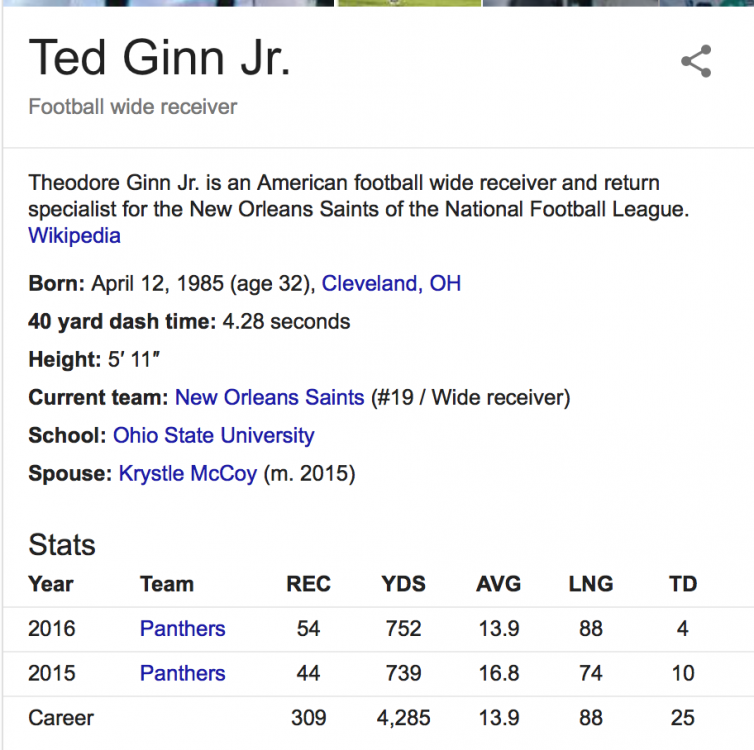Open the Cleveland, OH birthplace link
Image resolution: width=754 pixels, height=750 pixels.
[391, 284]
